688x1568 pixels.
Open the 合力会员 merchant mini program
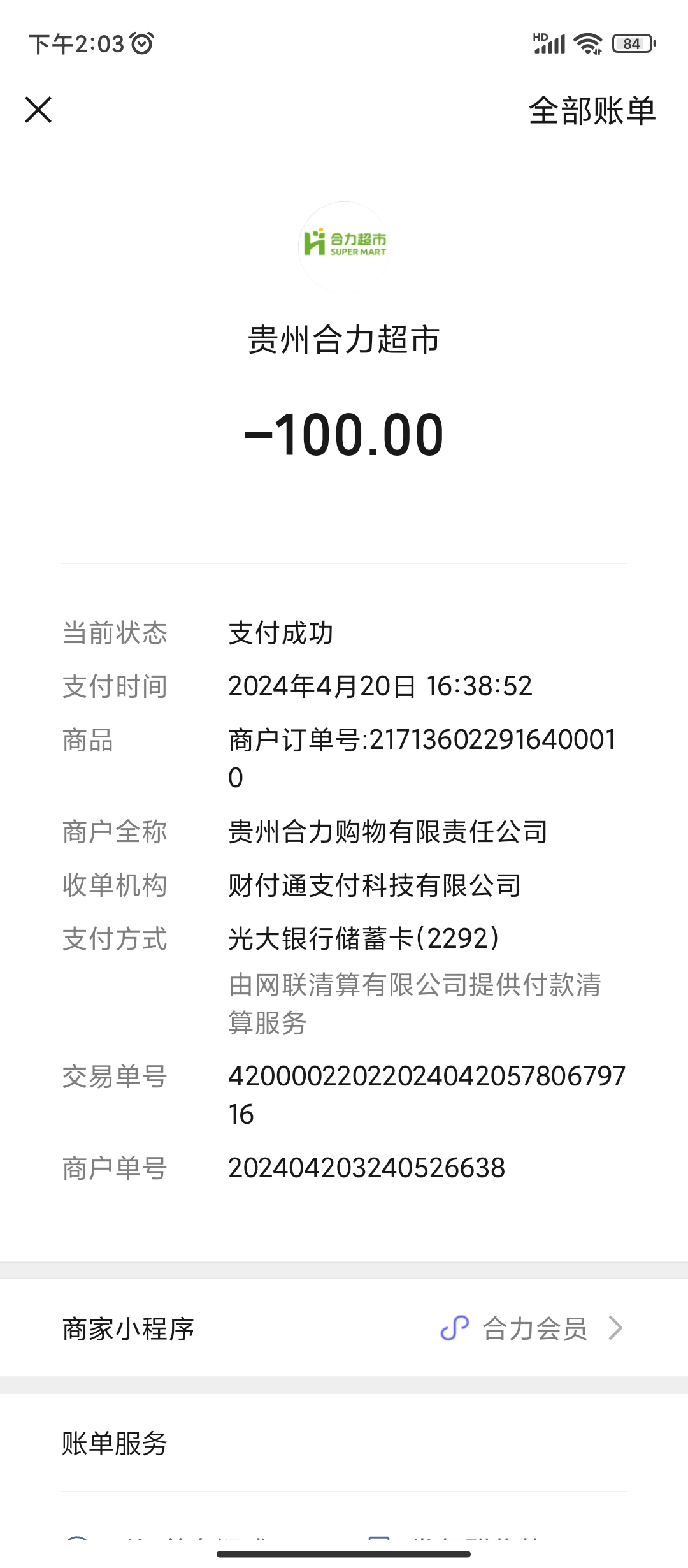(534, 1329)
